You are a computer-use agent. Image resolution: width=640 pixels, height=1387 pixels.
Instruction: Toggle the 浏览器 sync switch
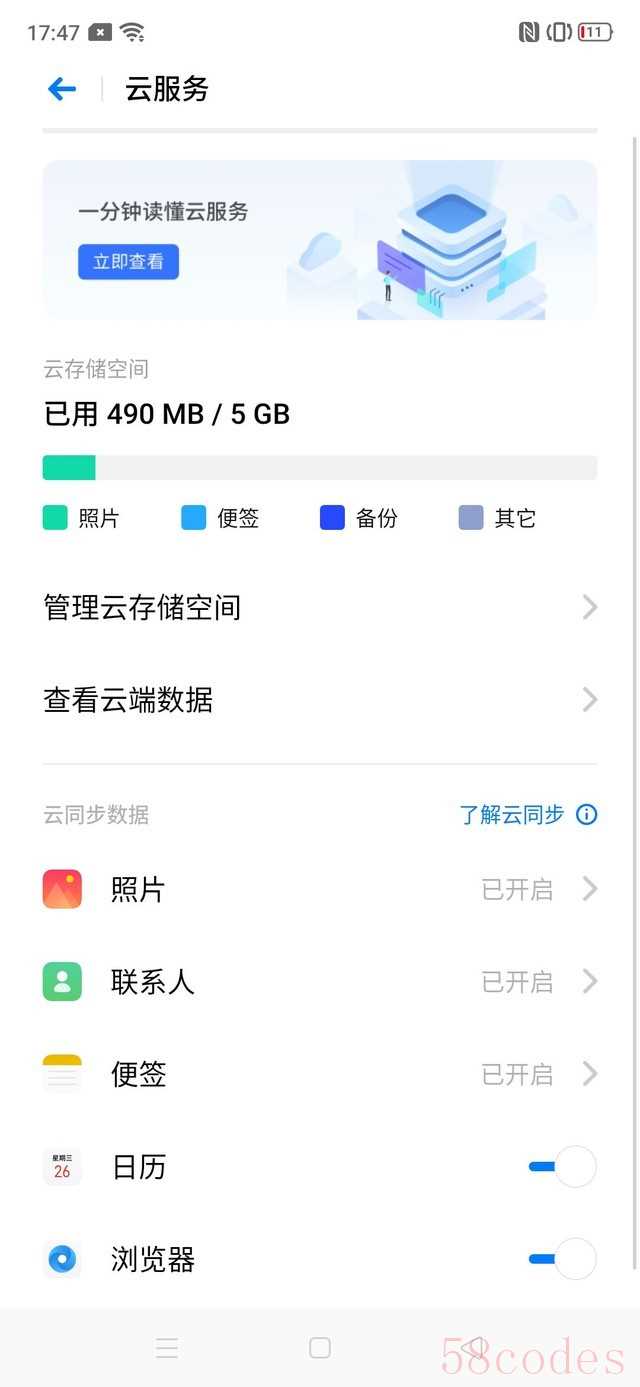[563, 1259]
